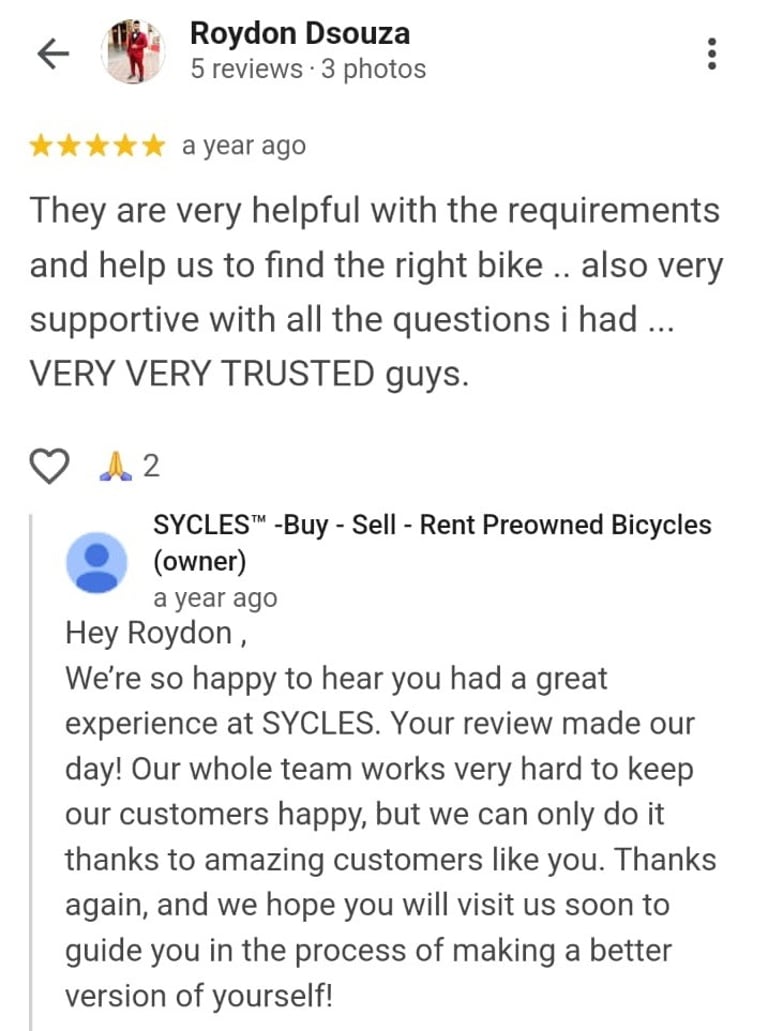The width and height of the screenshot is (768, 1031).
Task: Open the three-dot overflow menu
Action: pyautogui.click(x=711, y=53)
